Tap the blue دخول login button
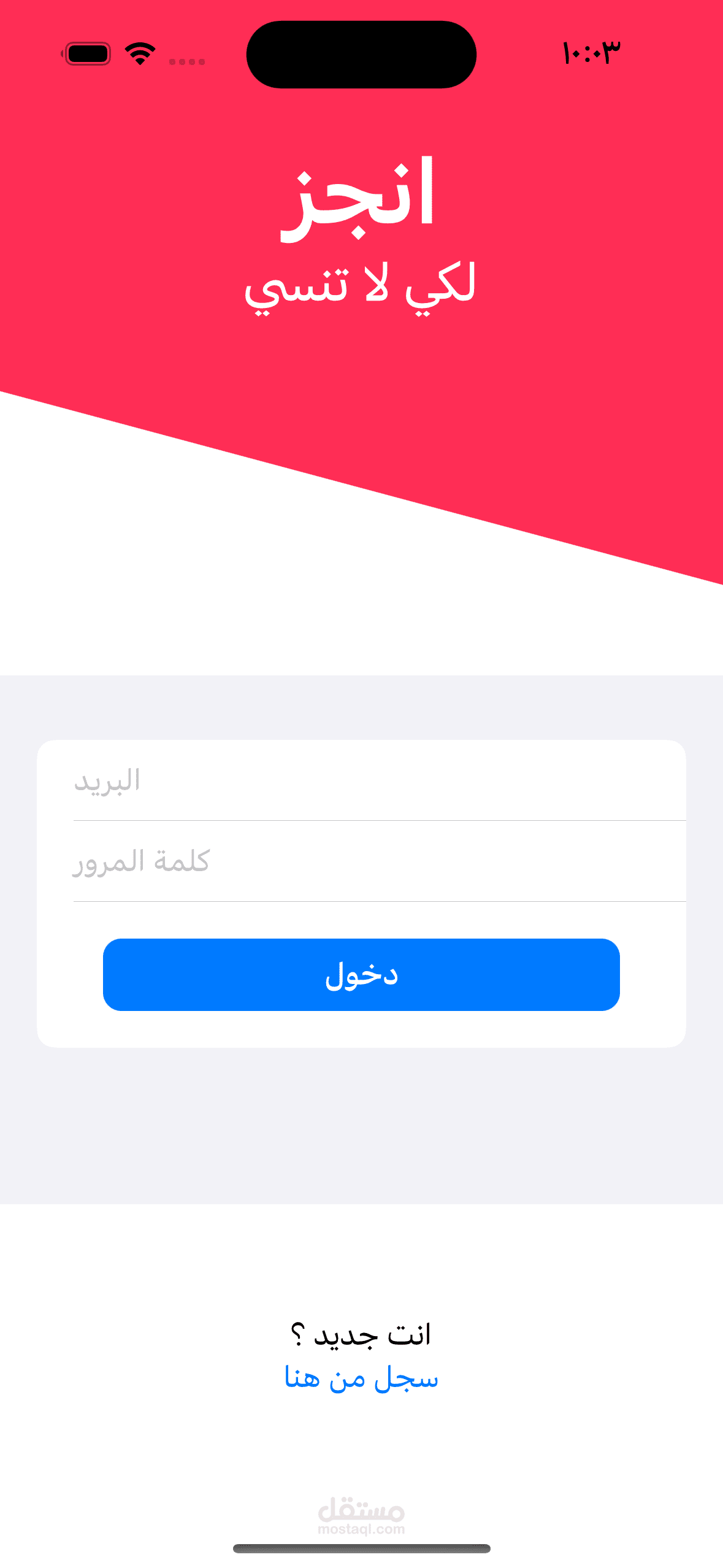 (361, 974)
